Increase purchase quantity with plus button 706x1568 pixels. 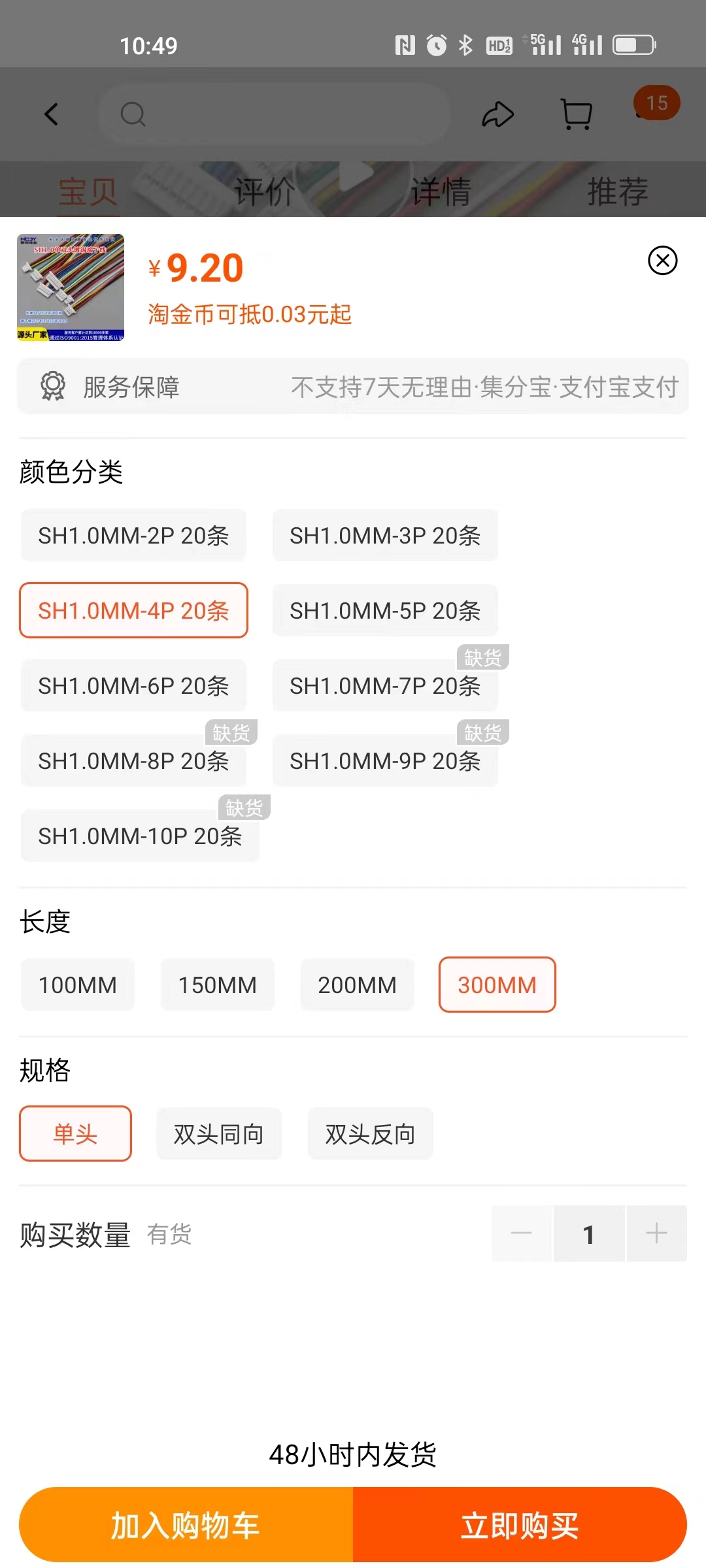(656, 1233)
